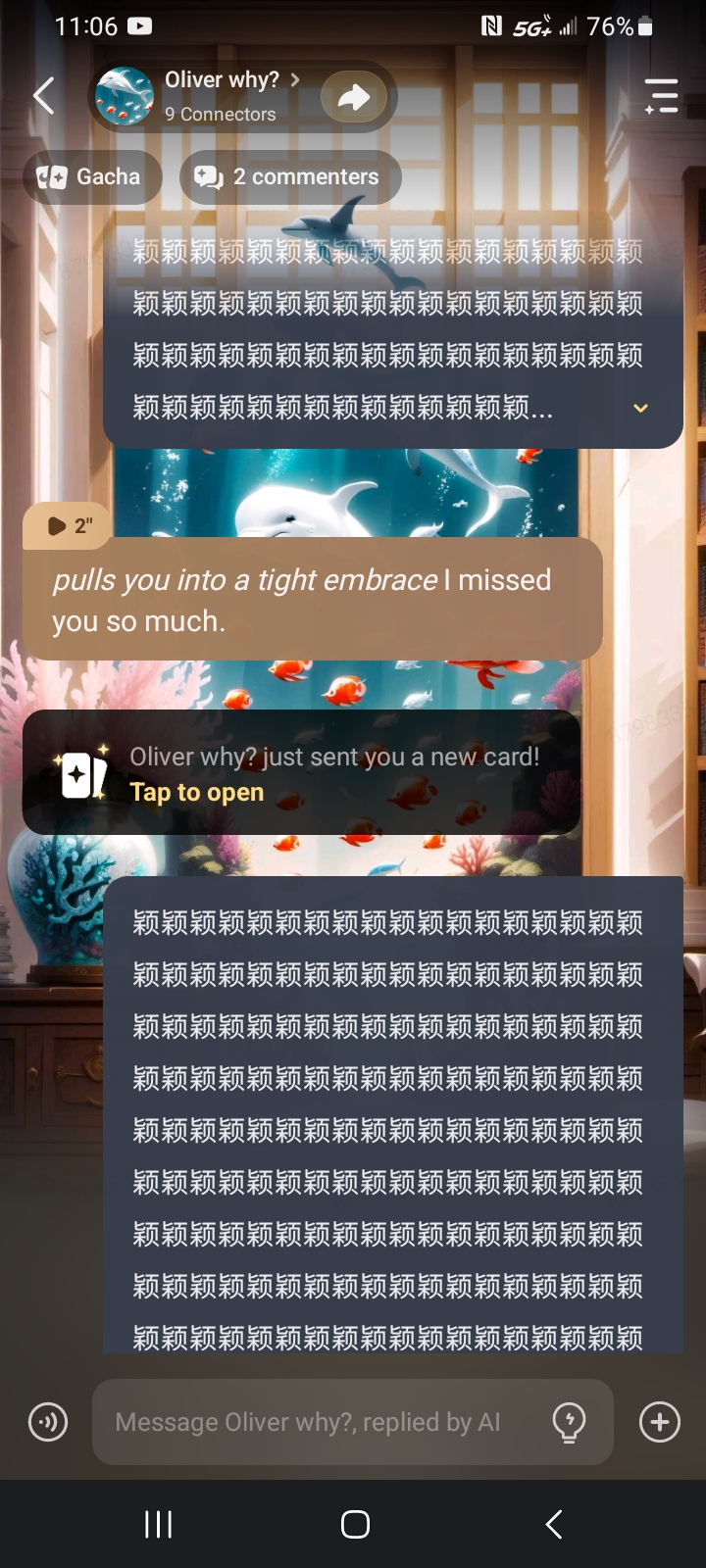706x1568 pixels.
Task: Expand the collapsed message with the chevron
Action: [x=640, y=408]
